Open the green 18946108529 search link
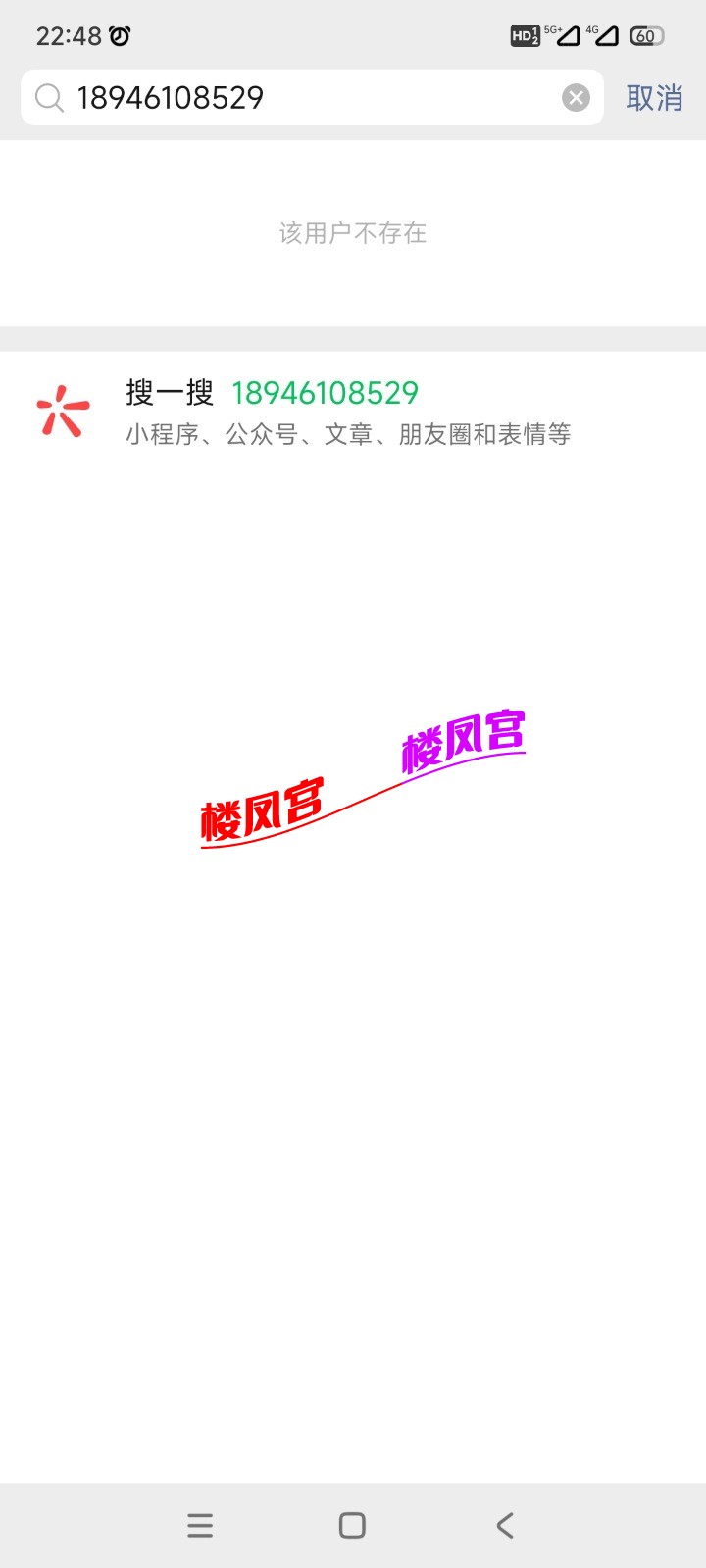Image resolution: width=706 pixels, height=1568 pixels. click(x=326, y=393)
